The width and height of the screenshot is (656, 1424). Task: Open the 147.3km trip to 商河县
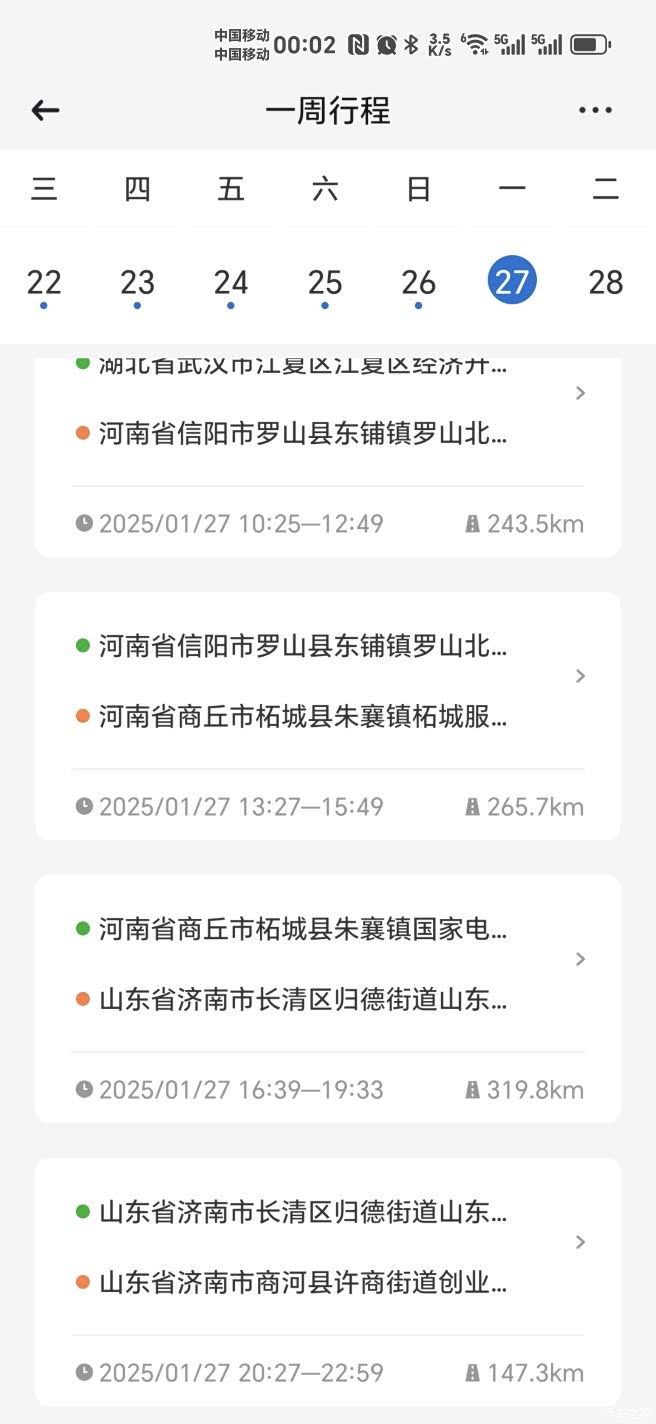pos(328,1281)
